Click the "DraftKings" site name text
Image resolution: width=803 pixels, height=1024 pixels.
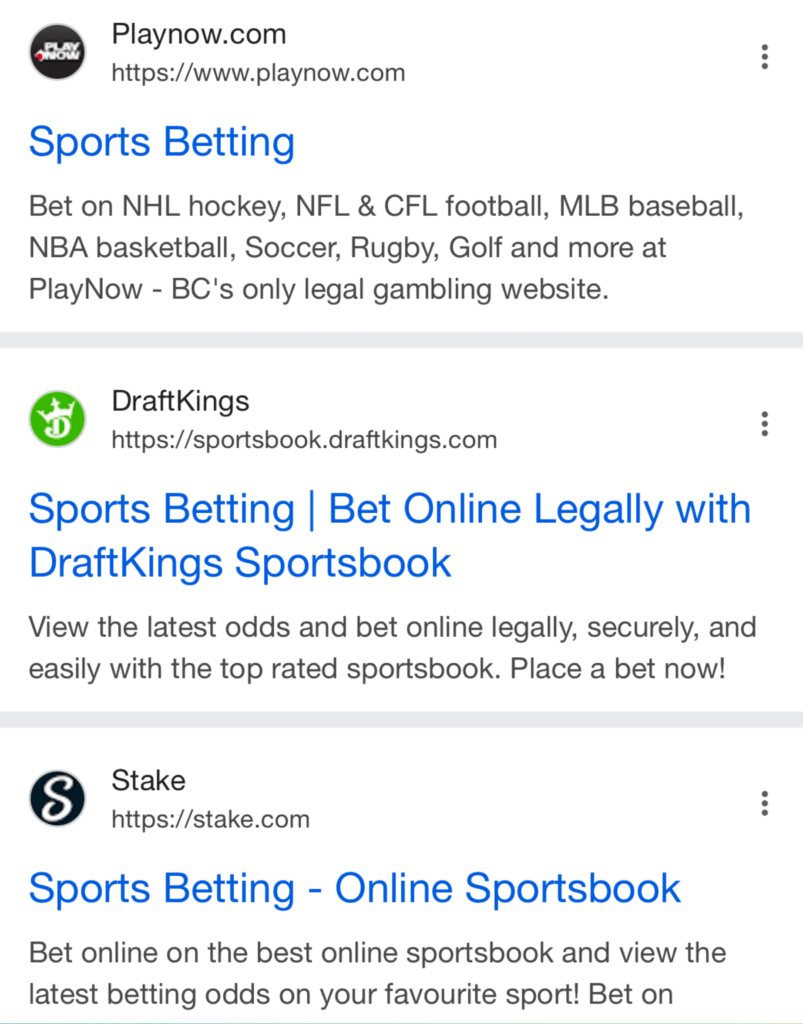tap(180, 401)
